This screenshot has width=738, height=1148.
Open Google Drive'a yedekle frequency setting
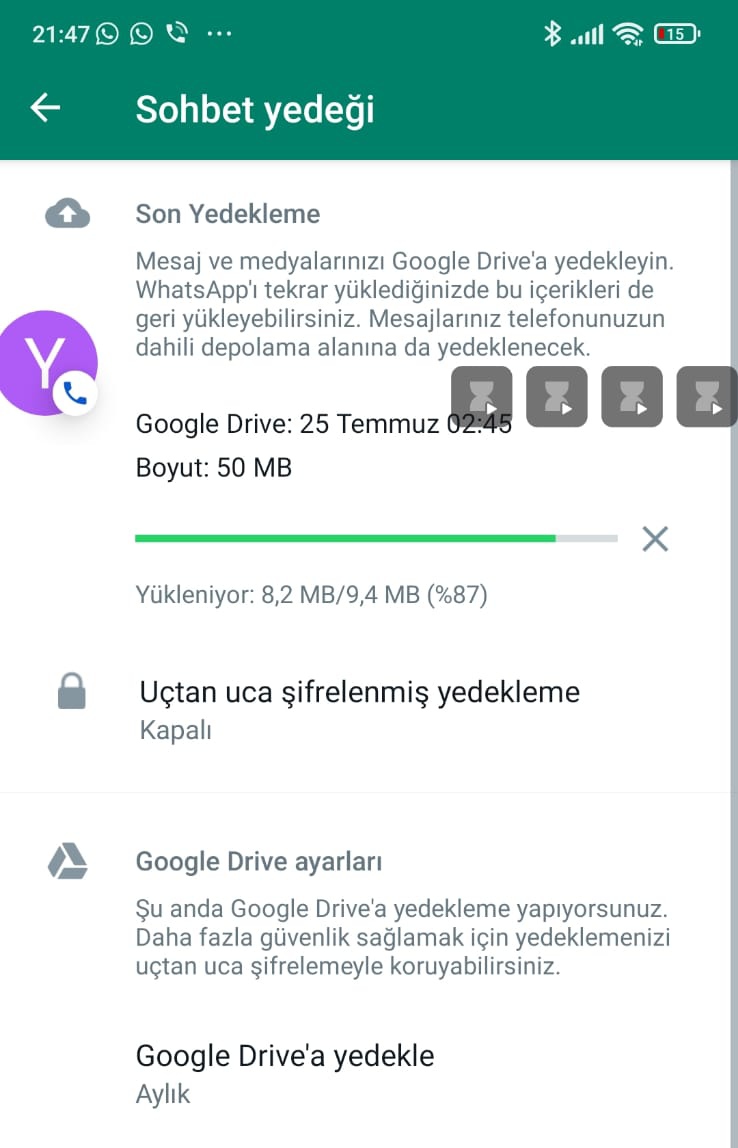pos(285,1072)
